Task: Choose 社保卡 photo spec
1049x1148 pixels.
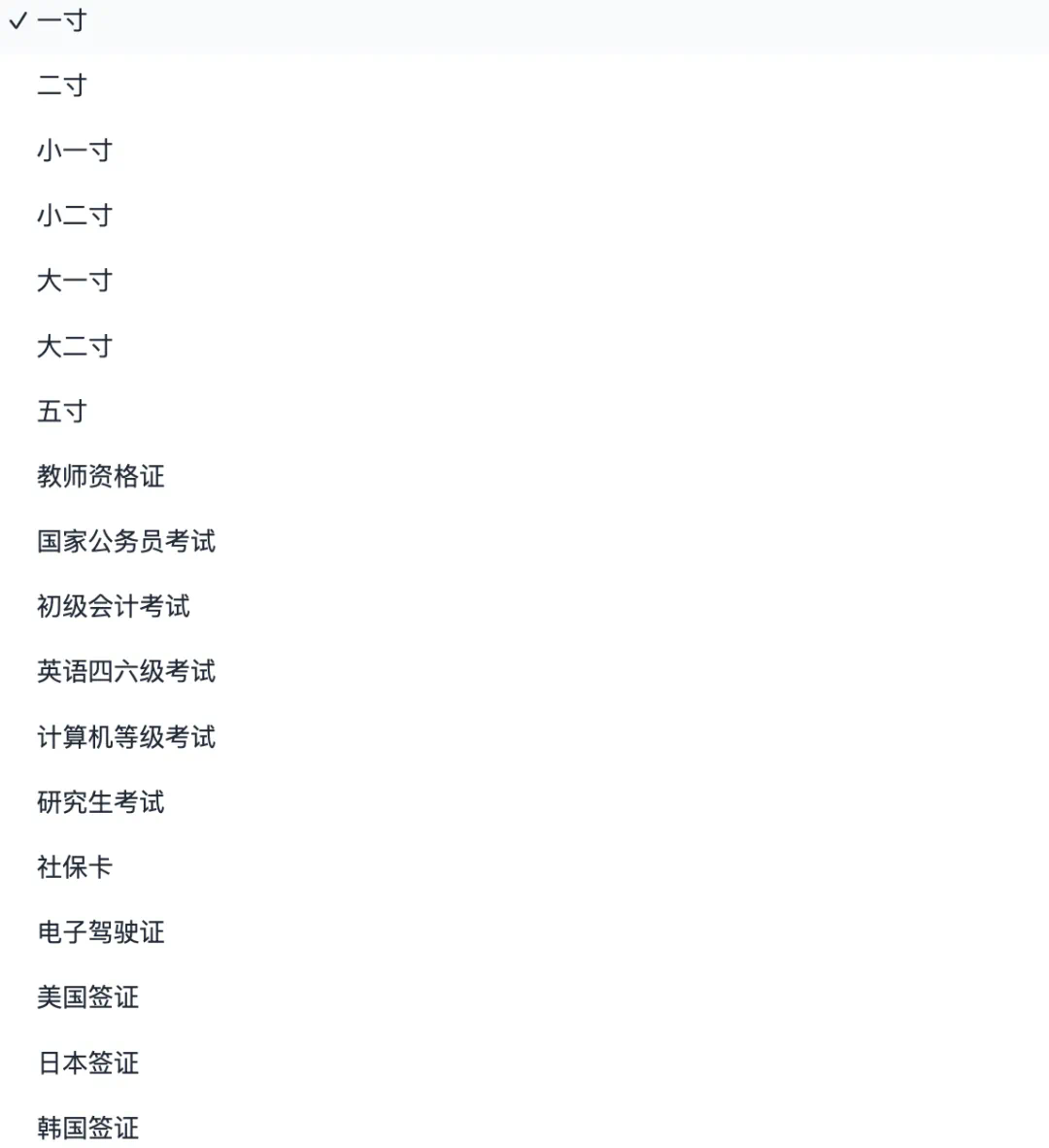Action: pos(75,867)
